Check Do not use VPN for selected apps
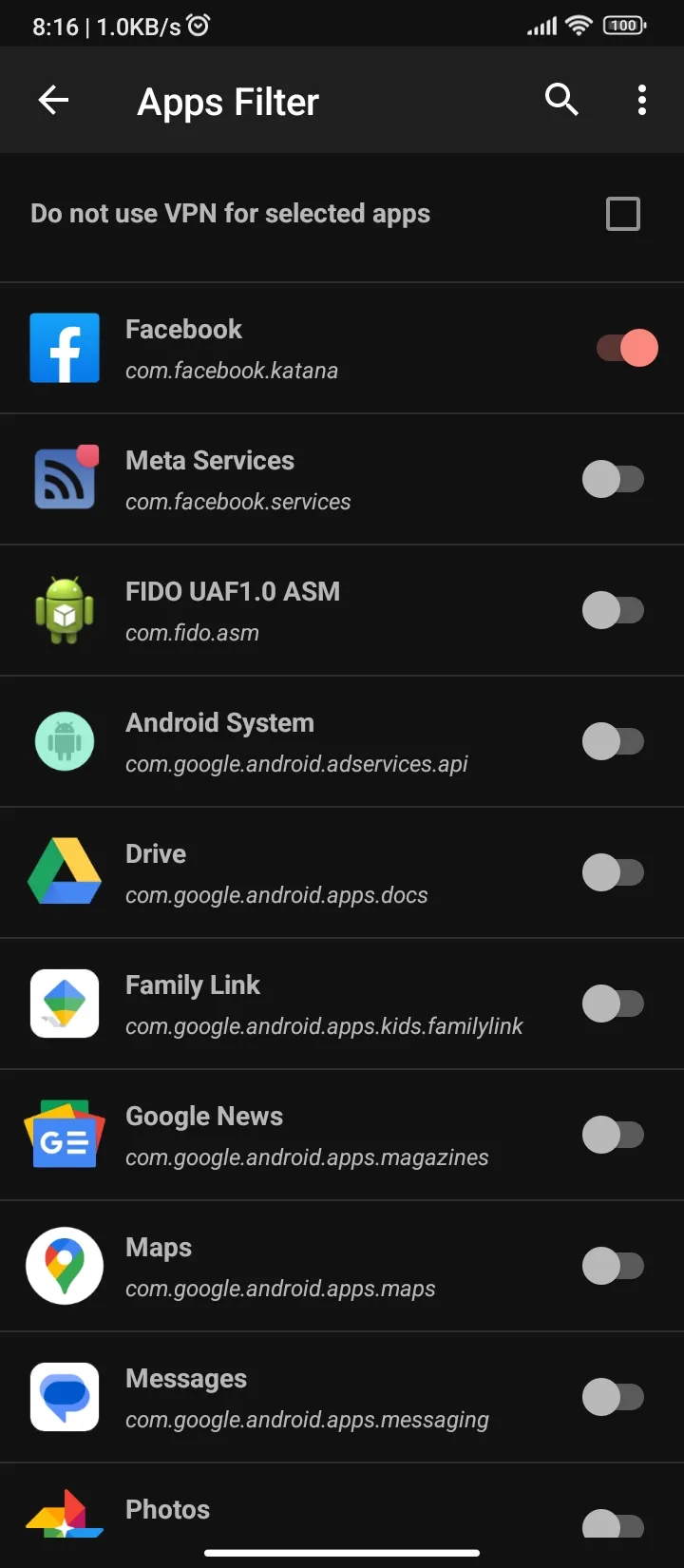Viewport: 684px width, 1568px height. click(x=622, y=214)
